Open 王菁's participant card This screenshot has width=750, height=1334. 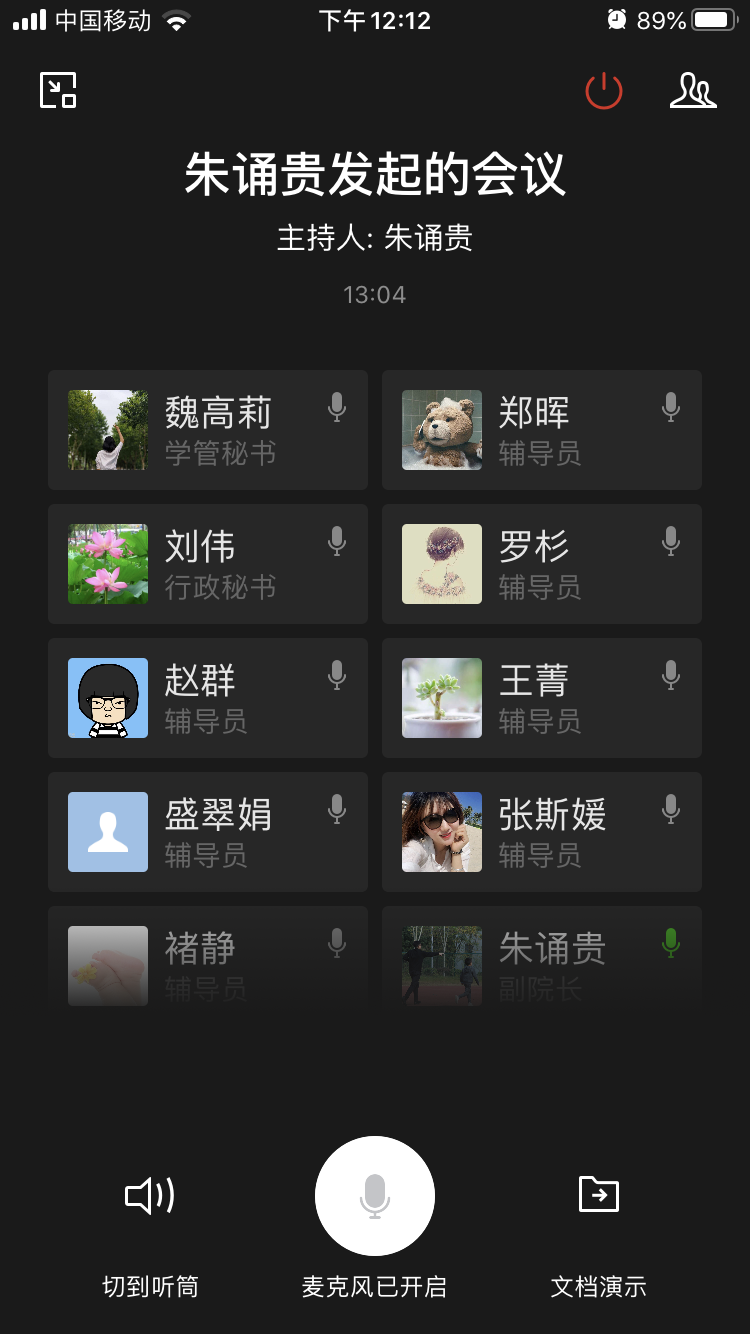tap(542, 698)
